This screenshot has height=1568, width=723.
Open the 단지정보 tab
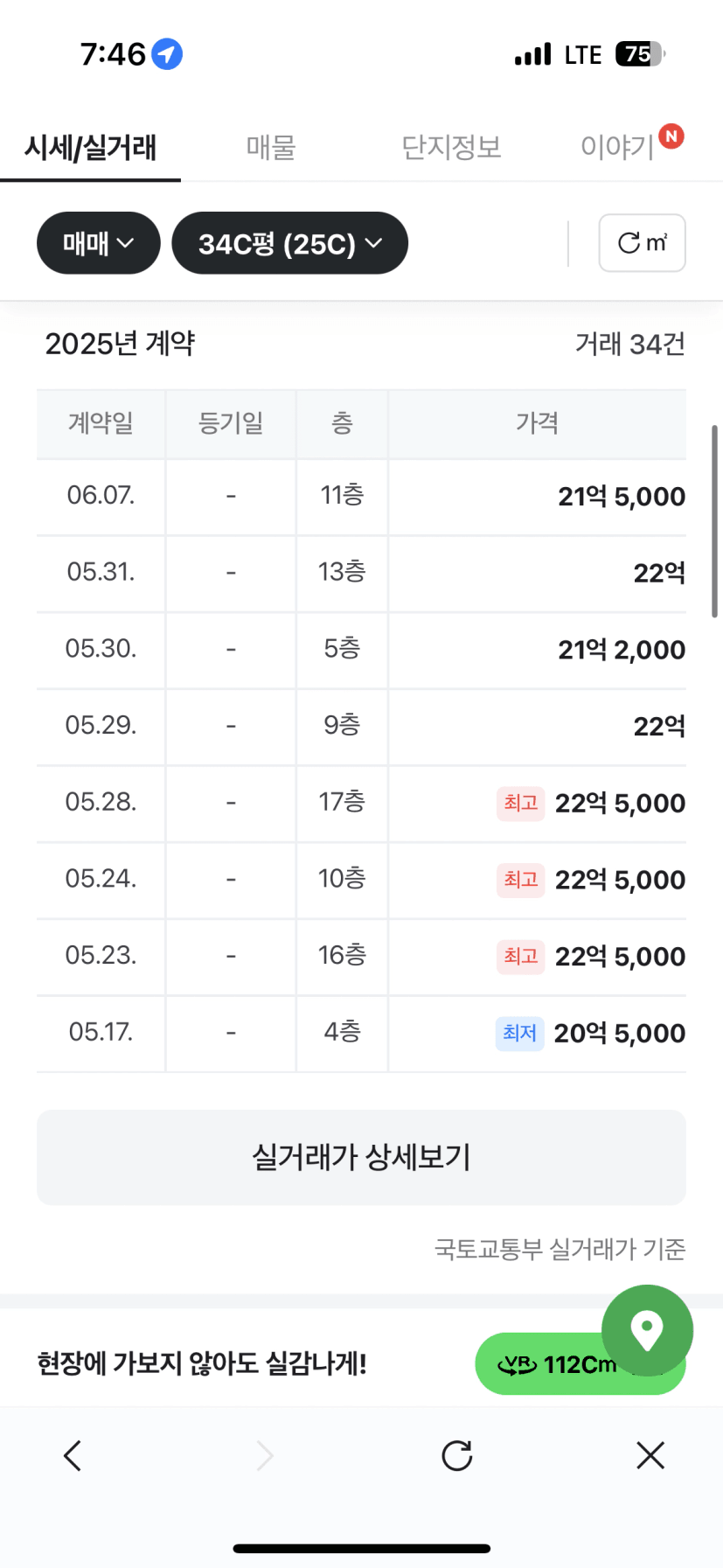pyautogui.click(x=451, y=147)
